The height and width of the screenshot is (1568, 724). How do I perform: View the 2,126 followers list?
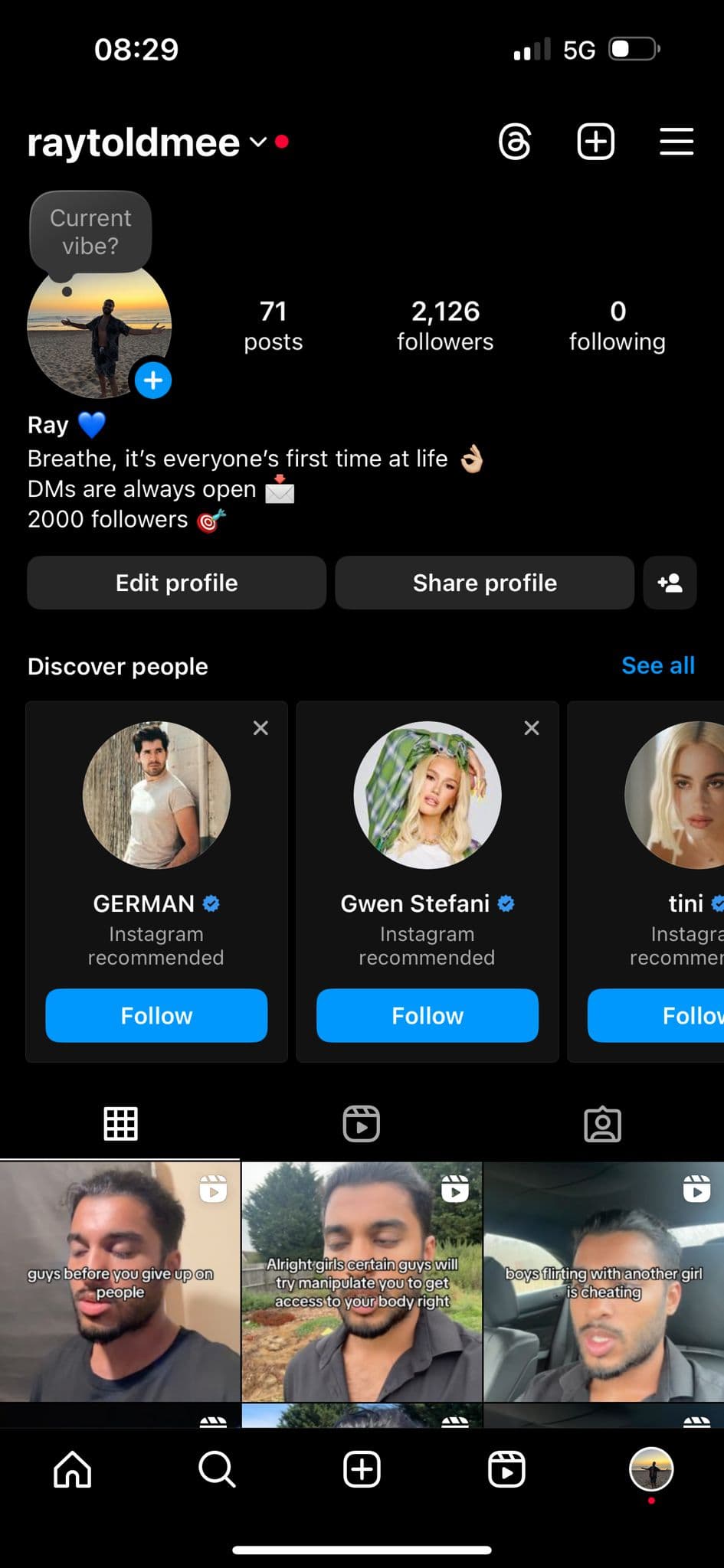445,325
